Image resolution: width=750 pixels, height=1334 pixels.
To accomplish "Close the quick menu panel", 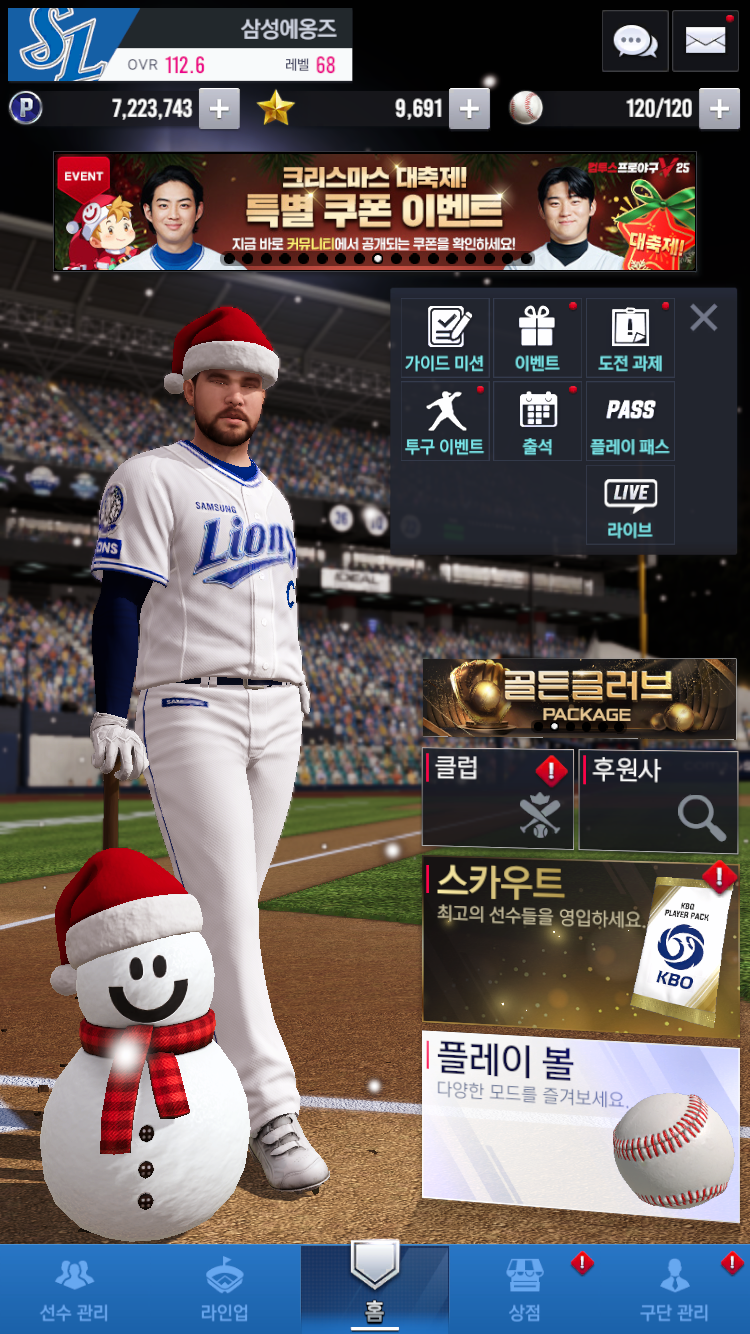I will pyautogui.click(x=704, y=318).
